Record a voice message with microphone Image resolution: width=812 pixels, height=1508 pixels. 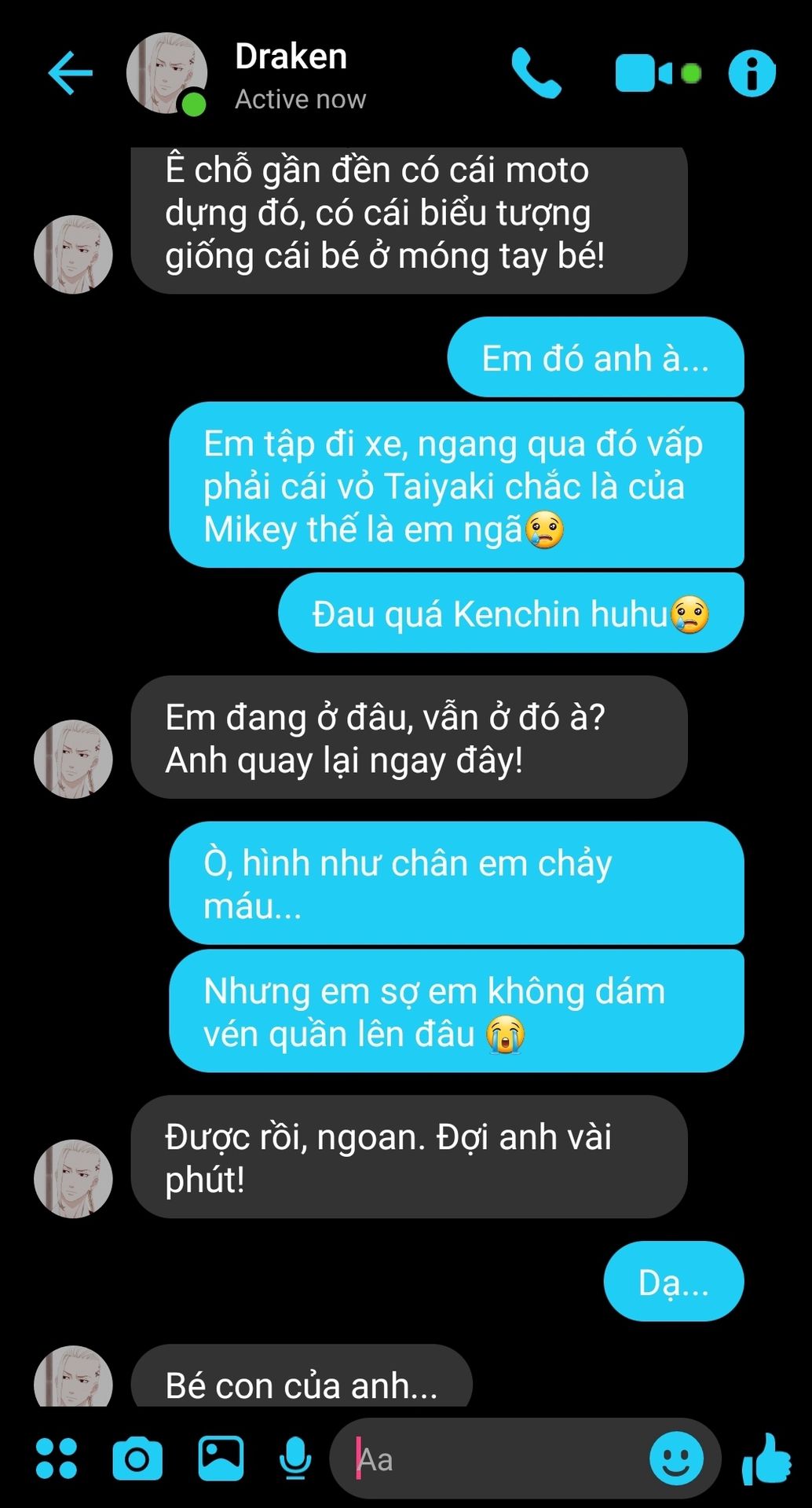tap(295, 1459)
